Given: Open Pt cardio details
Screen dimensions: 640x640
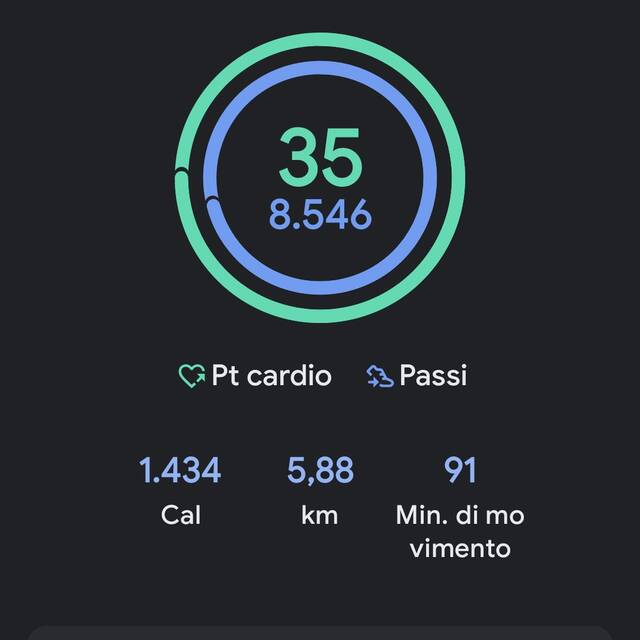Looking at the screenshot, I should (x=255, y=376).
